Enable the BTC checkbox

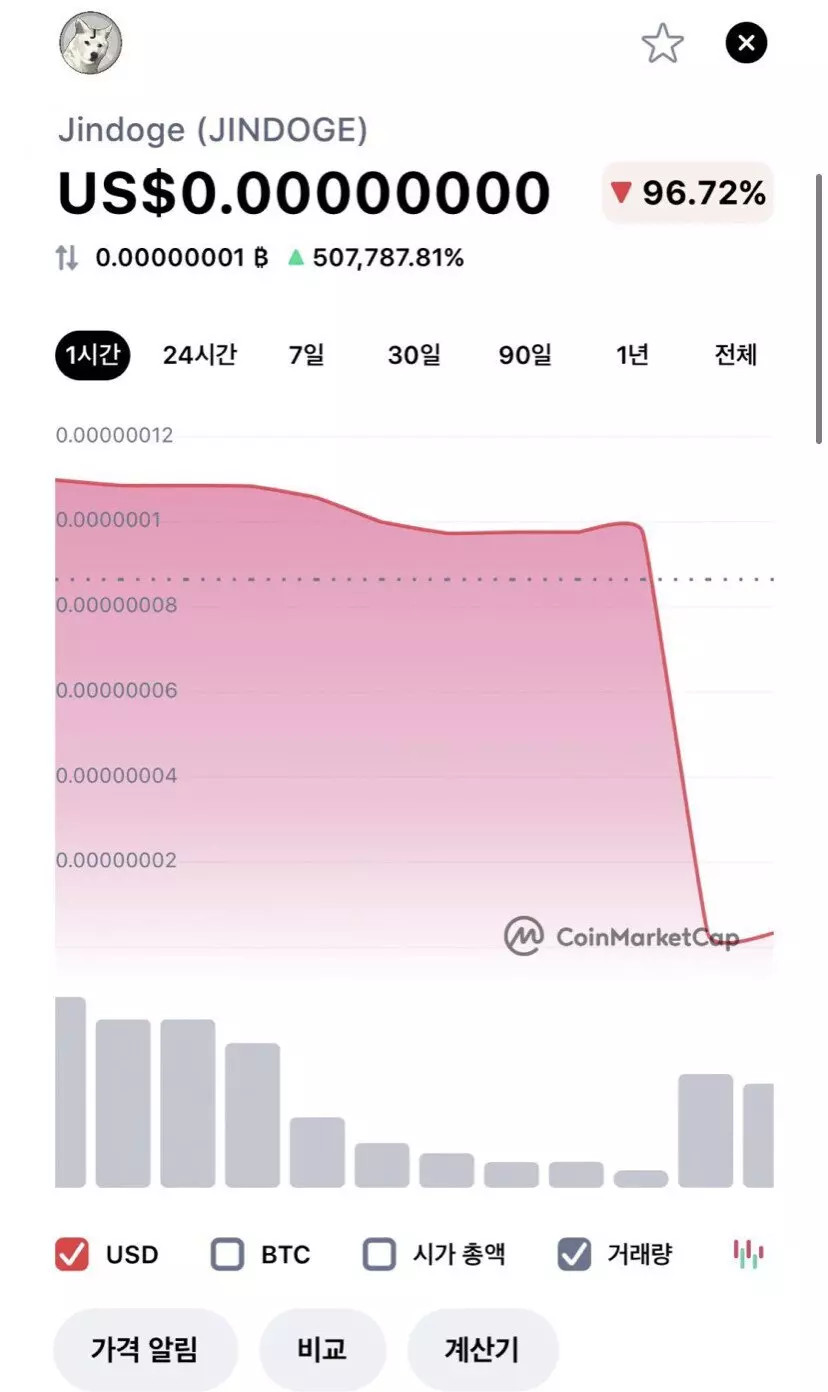(x=228, y=1254)
